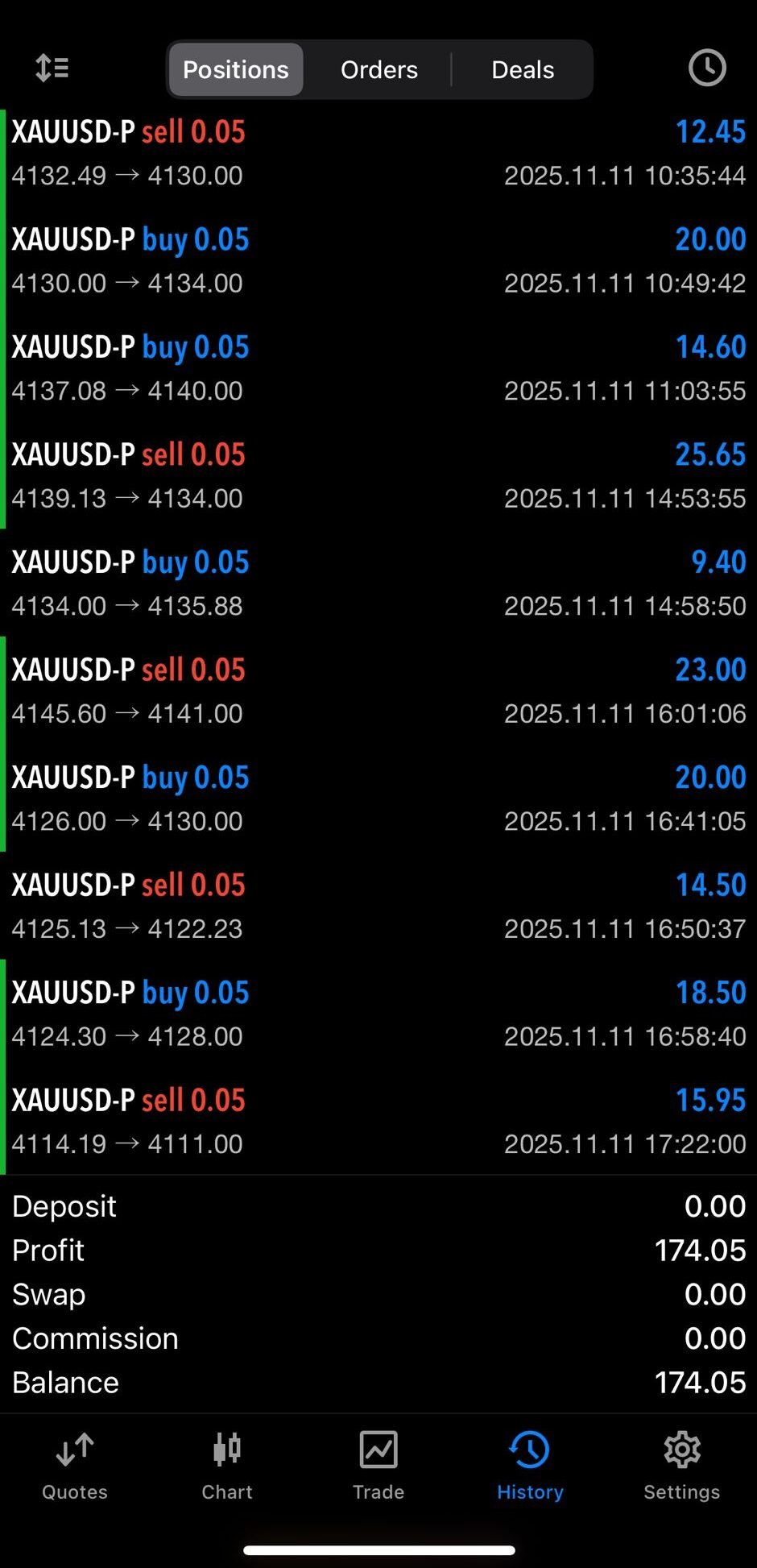The height and width of the screenshot is (1568, 757).
Task: Select the Positions tab
Action: tap(235, 69)
